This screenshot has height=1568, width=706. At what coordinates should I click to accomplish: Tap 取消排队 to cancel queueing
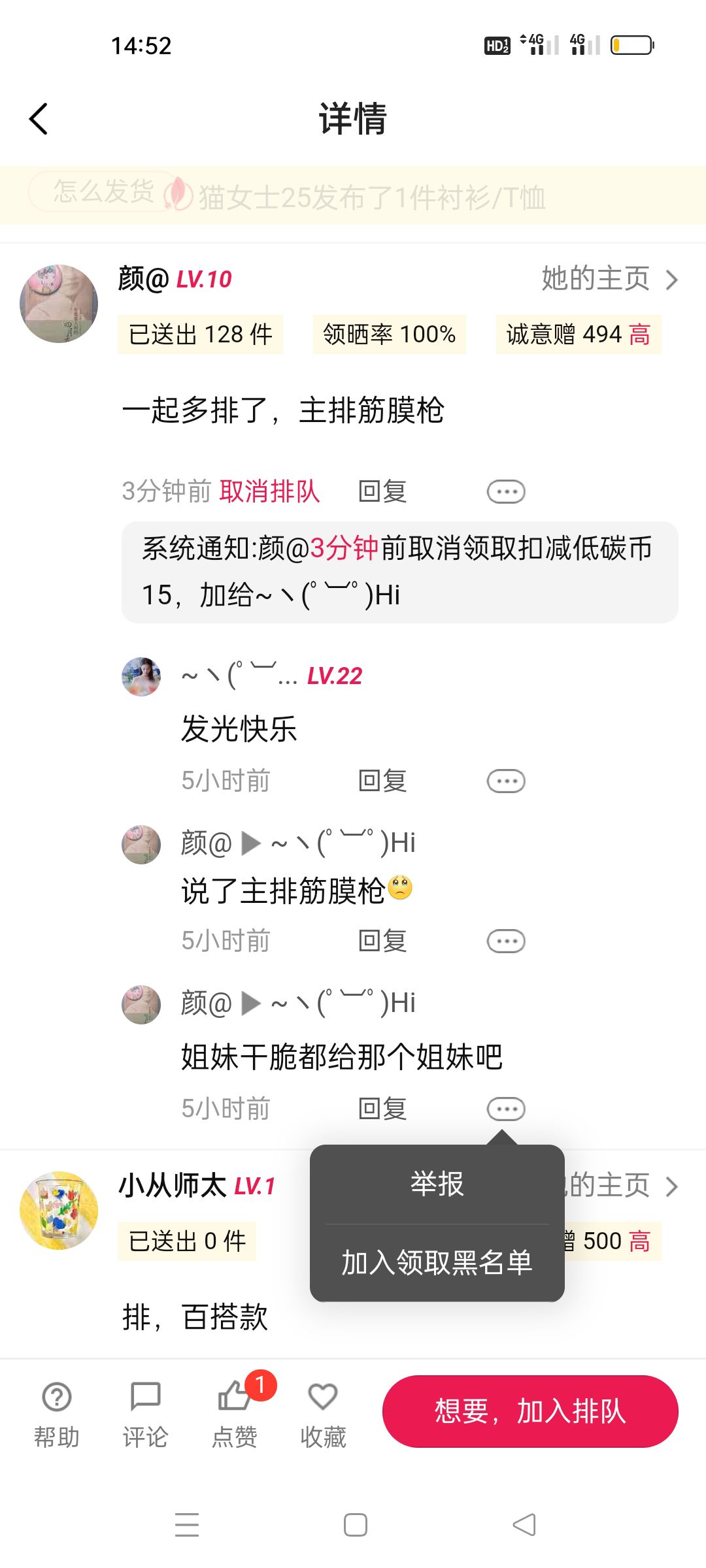tap(269, 491)
